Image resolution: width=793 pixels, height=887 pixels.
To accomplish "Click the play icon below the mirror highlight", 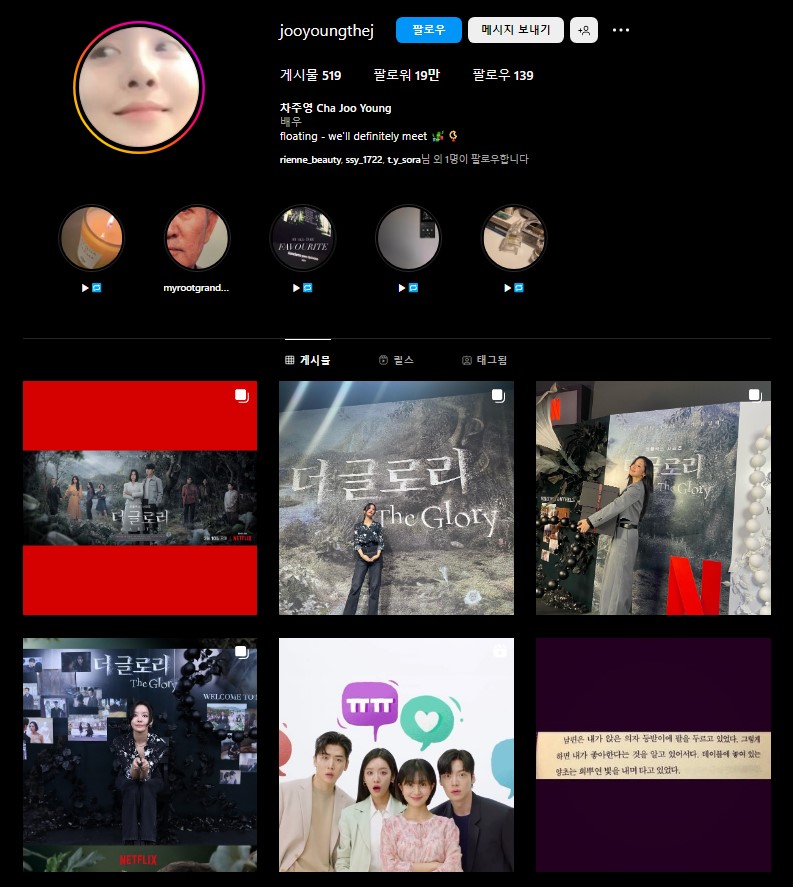I will 402,287.
